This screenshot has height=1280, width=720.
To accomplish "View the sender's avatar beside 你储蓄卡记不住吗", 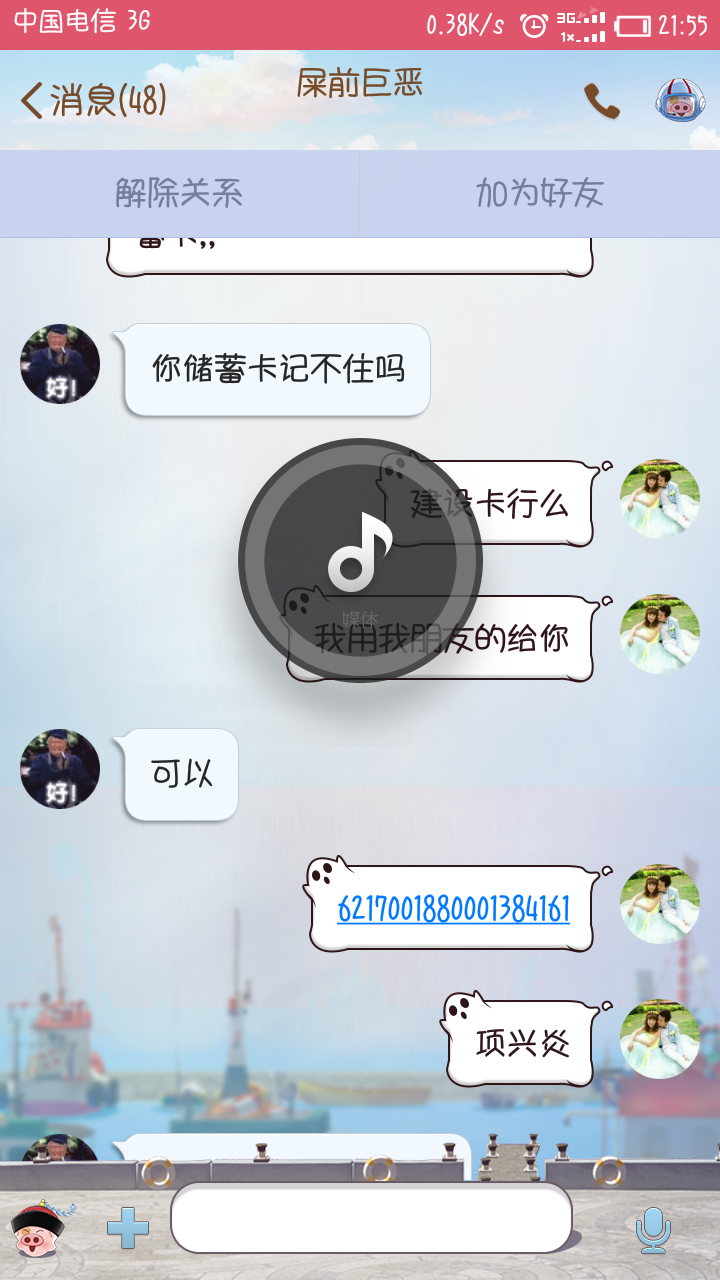I will 60,364.
